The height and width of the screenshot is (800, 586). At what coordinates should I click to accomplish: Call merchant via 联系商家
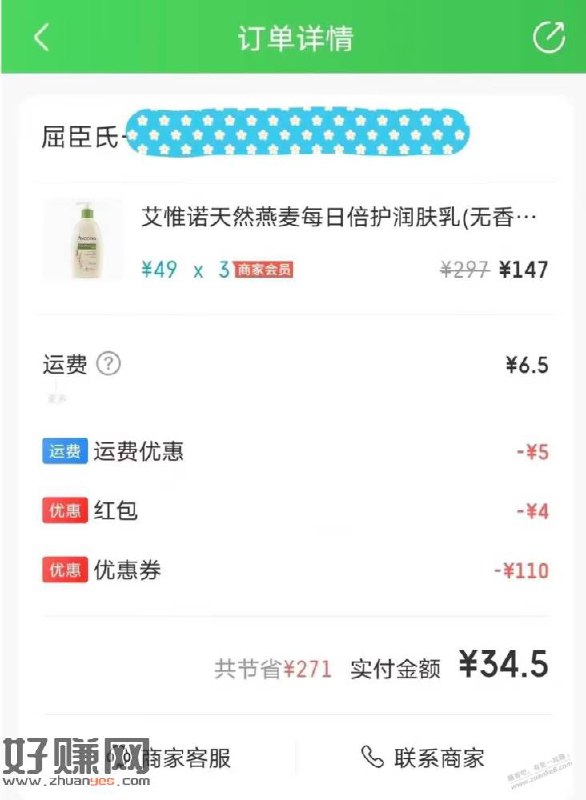coord(422,758)
